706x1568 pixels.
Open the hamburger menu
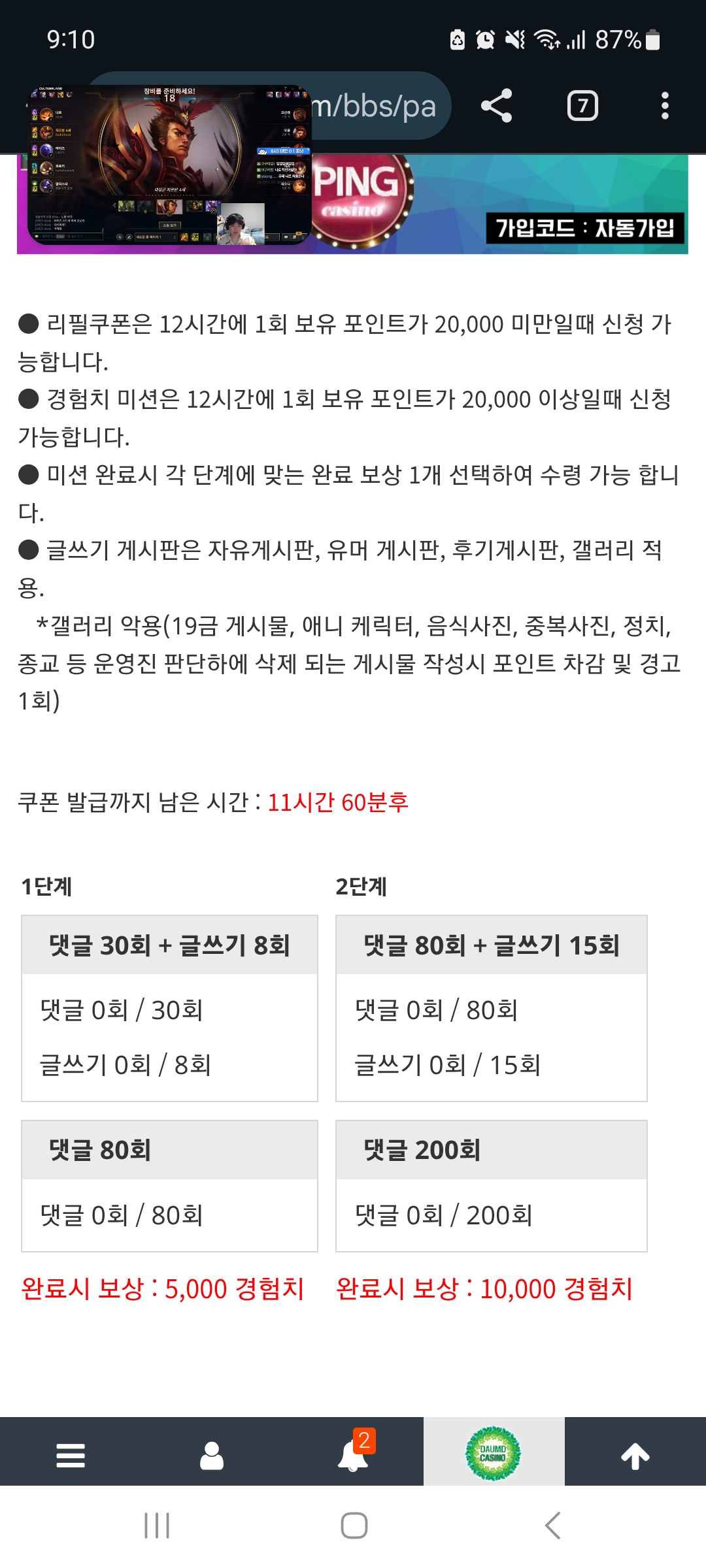click(x=71, y=1456)
